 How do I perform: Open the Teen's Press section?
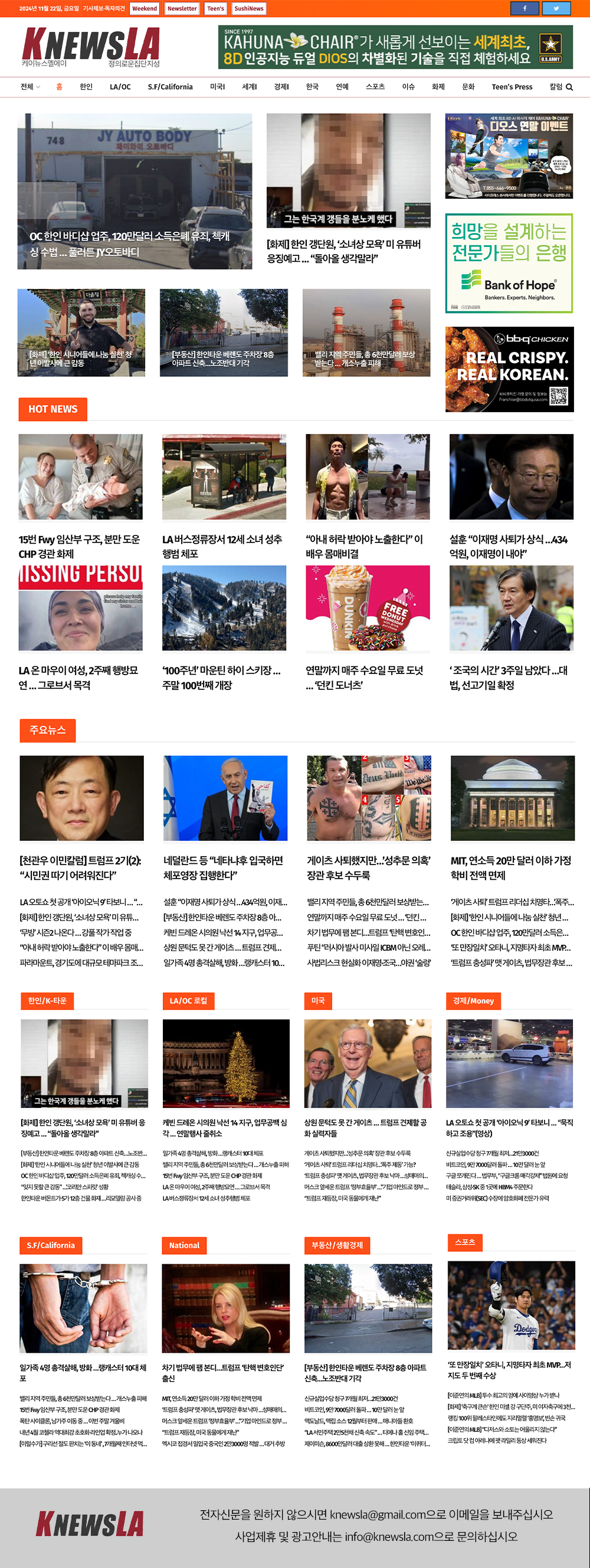tap(512, 87)
